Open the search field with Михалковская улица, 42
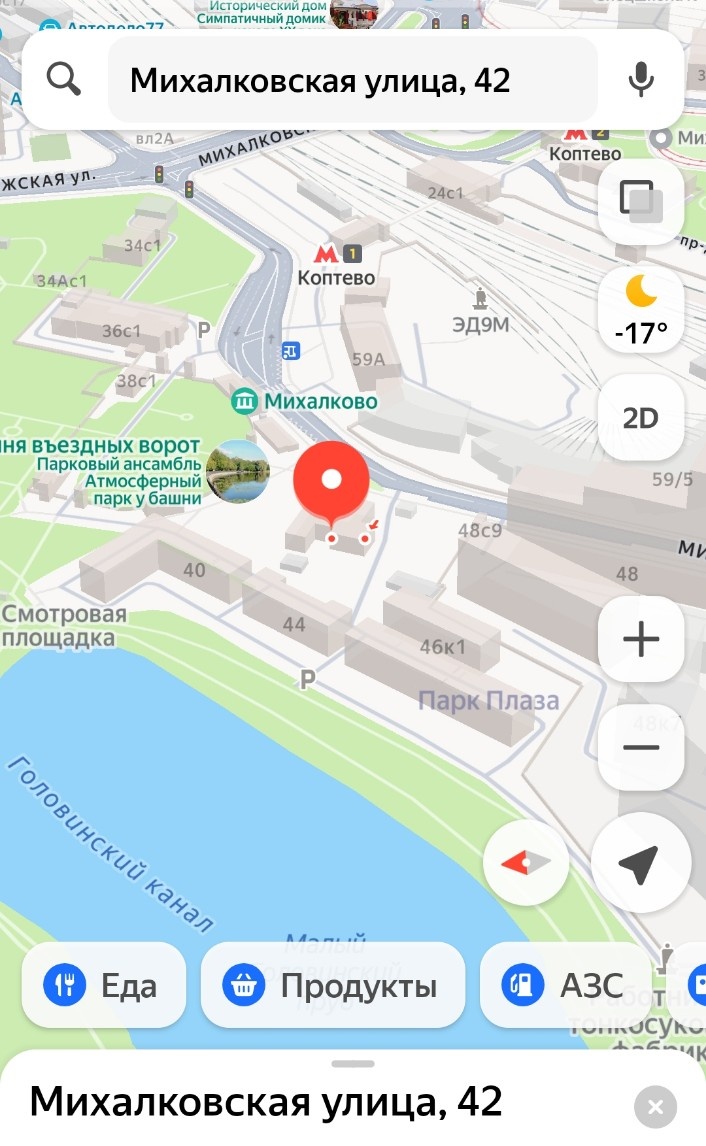 coord(352,80)
